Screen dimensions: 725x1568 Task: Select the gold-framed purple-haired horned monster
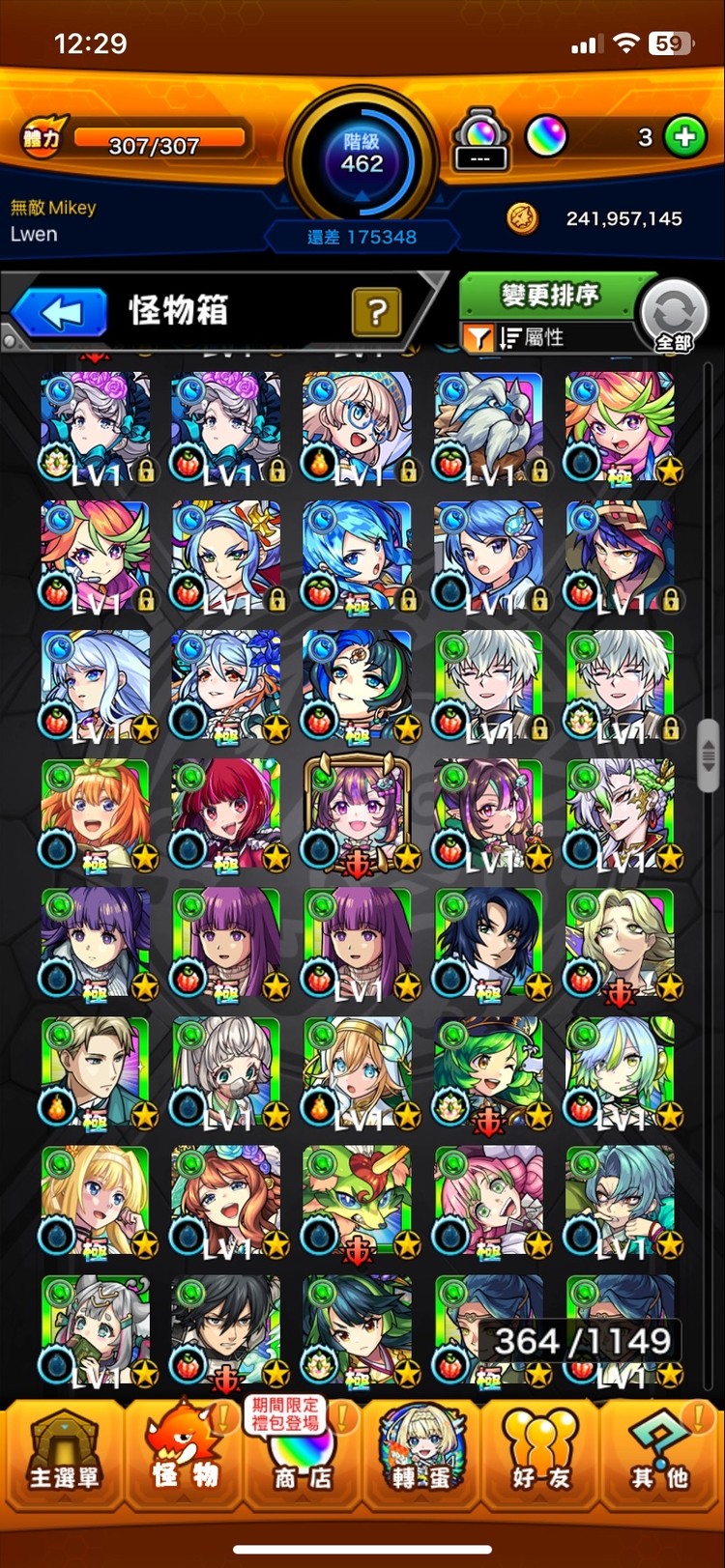357,813
